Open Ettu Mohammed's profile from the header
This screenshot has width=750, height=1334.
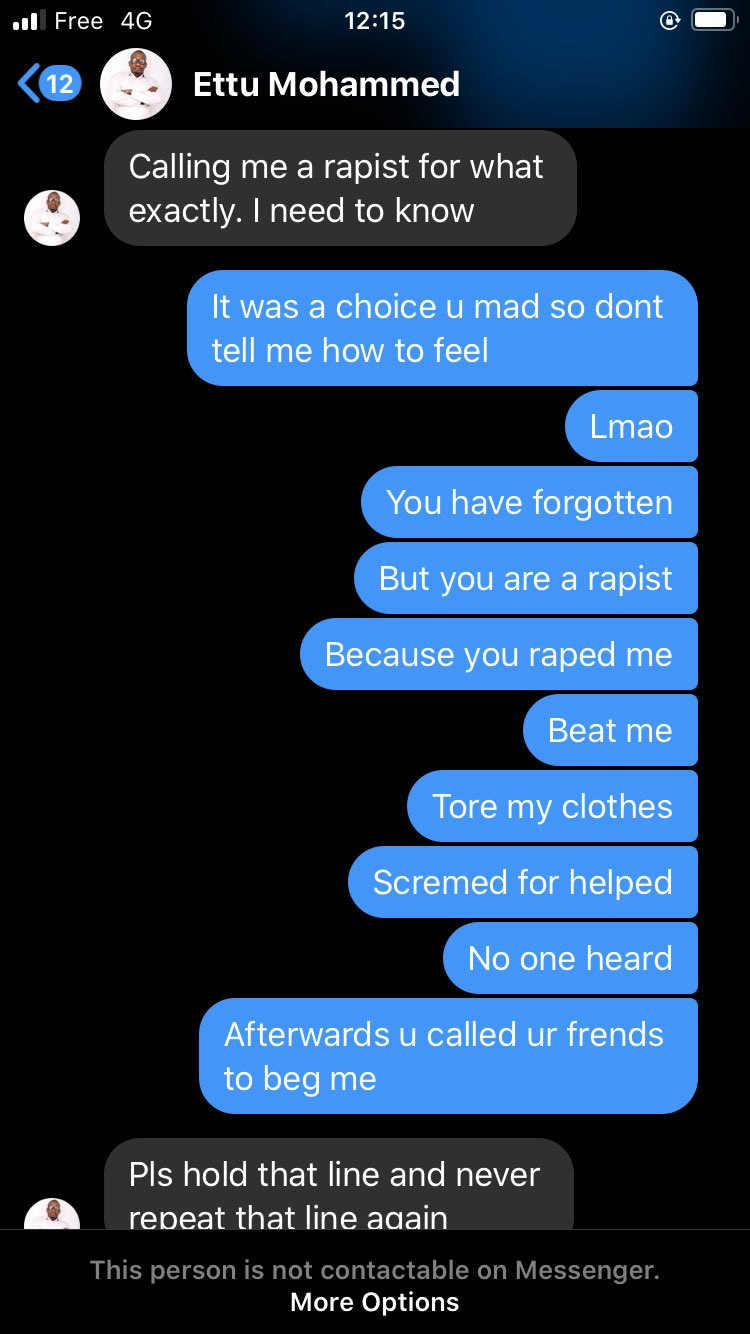pyautogui.click(x=326, y=84)
